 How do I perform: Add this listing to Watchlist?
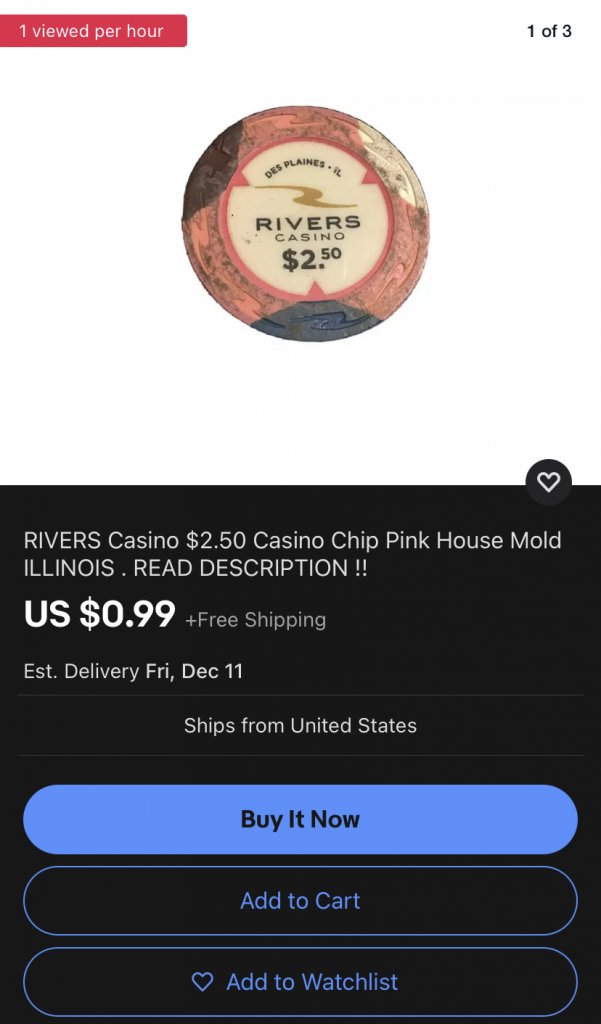click(x=300, y=981)
